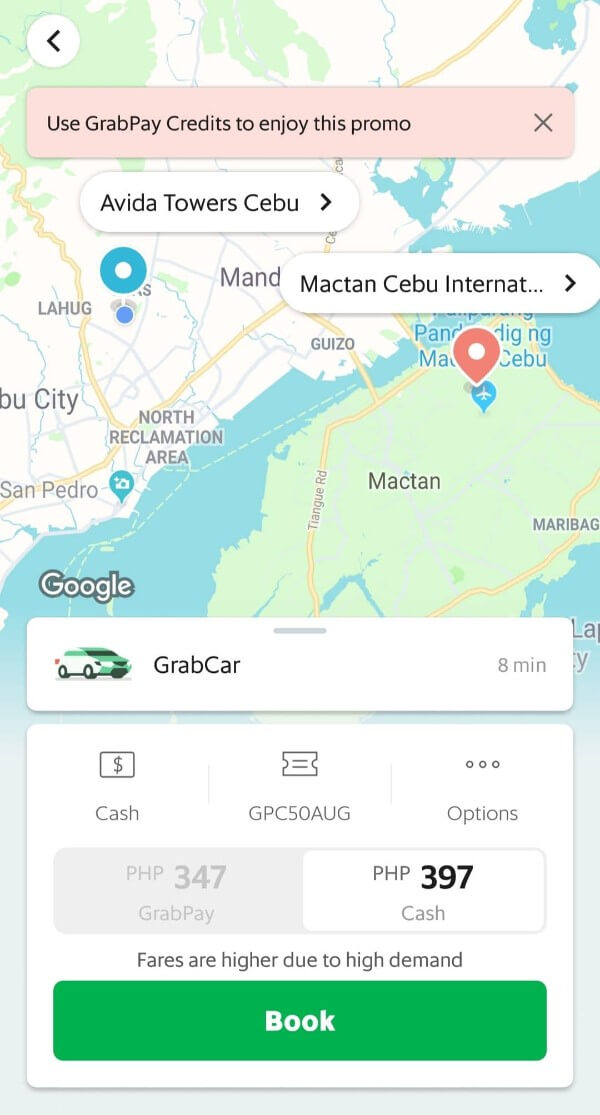Select the PHP 347 GrabPay fare
Screen dimensions: 600x1115
[x=177, y=890]
